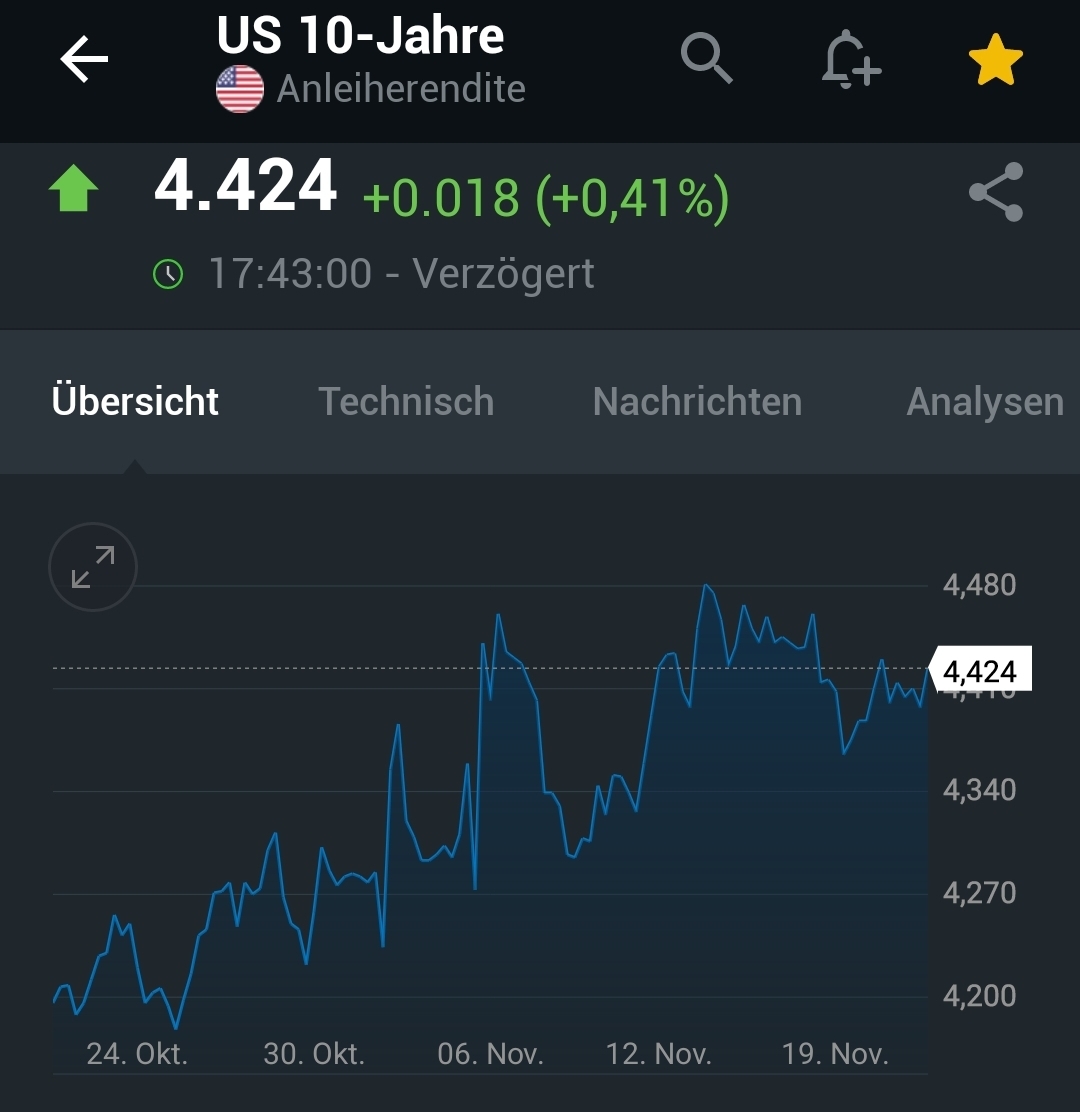Click the clock icon next to update time
This screenshot has height=1112, width=1080.
coord(168,272)
